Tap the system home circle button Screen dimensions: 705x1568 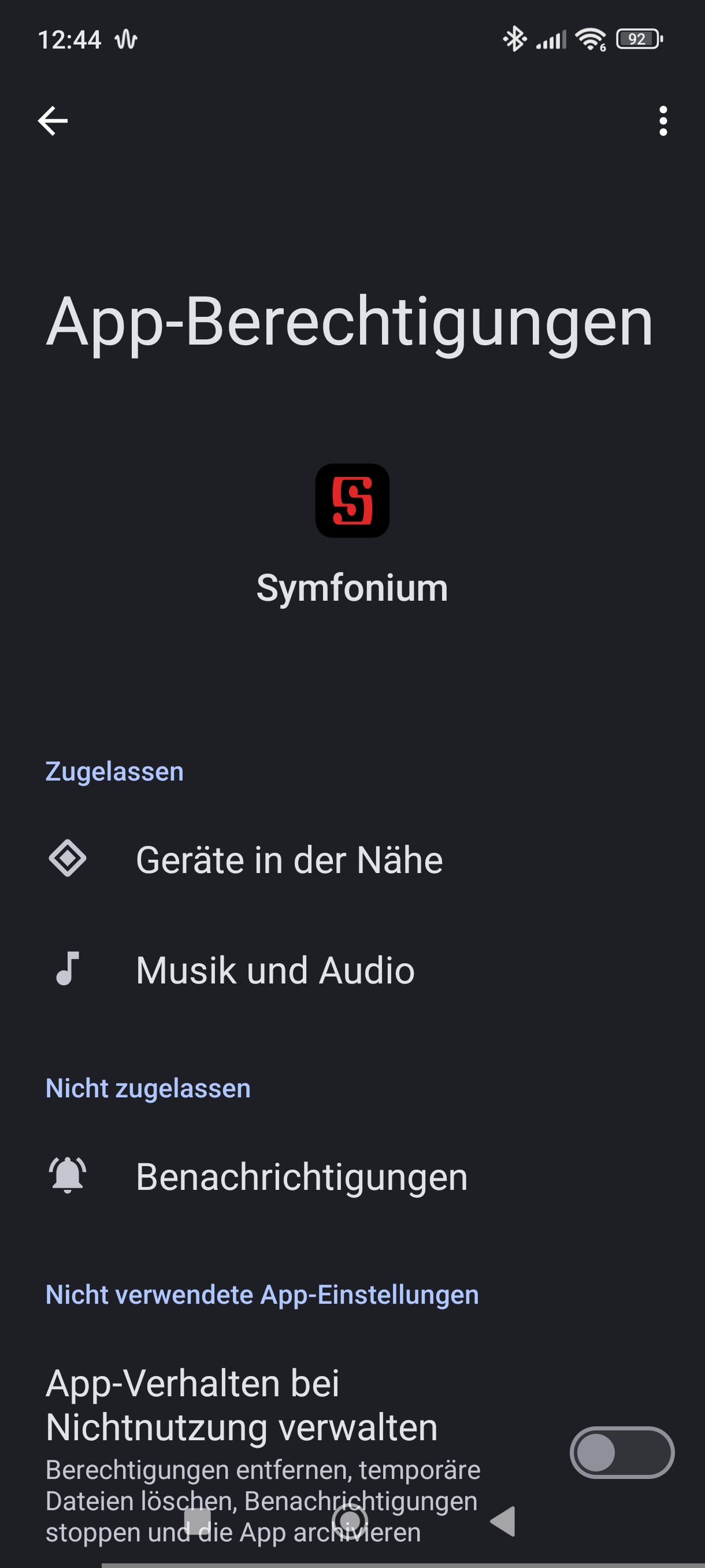pyautogui.click(x=350, y=1521)
